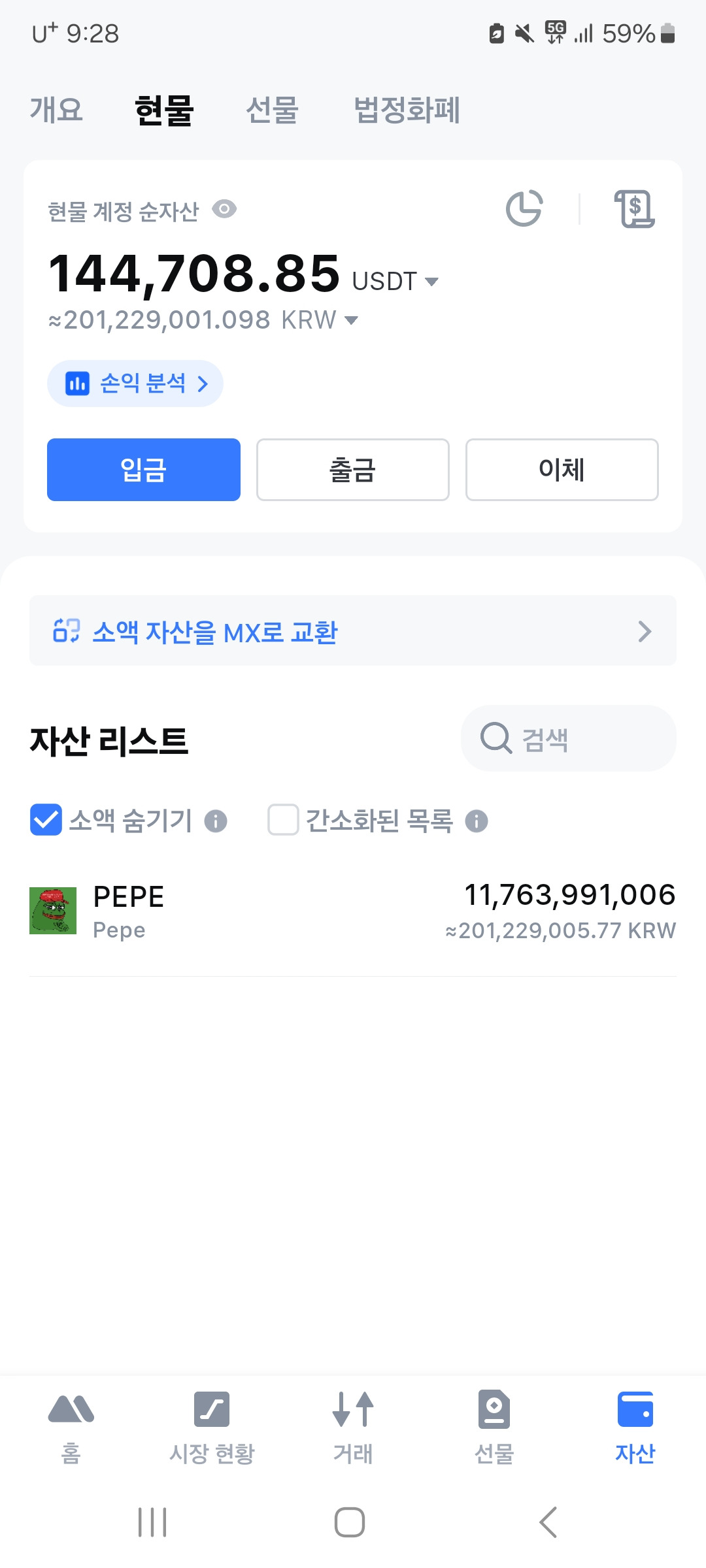Open the USDT currency dropdown

pyautogui.click(x=431, y=282)
